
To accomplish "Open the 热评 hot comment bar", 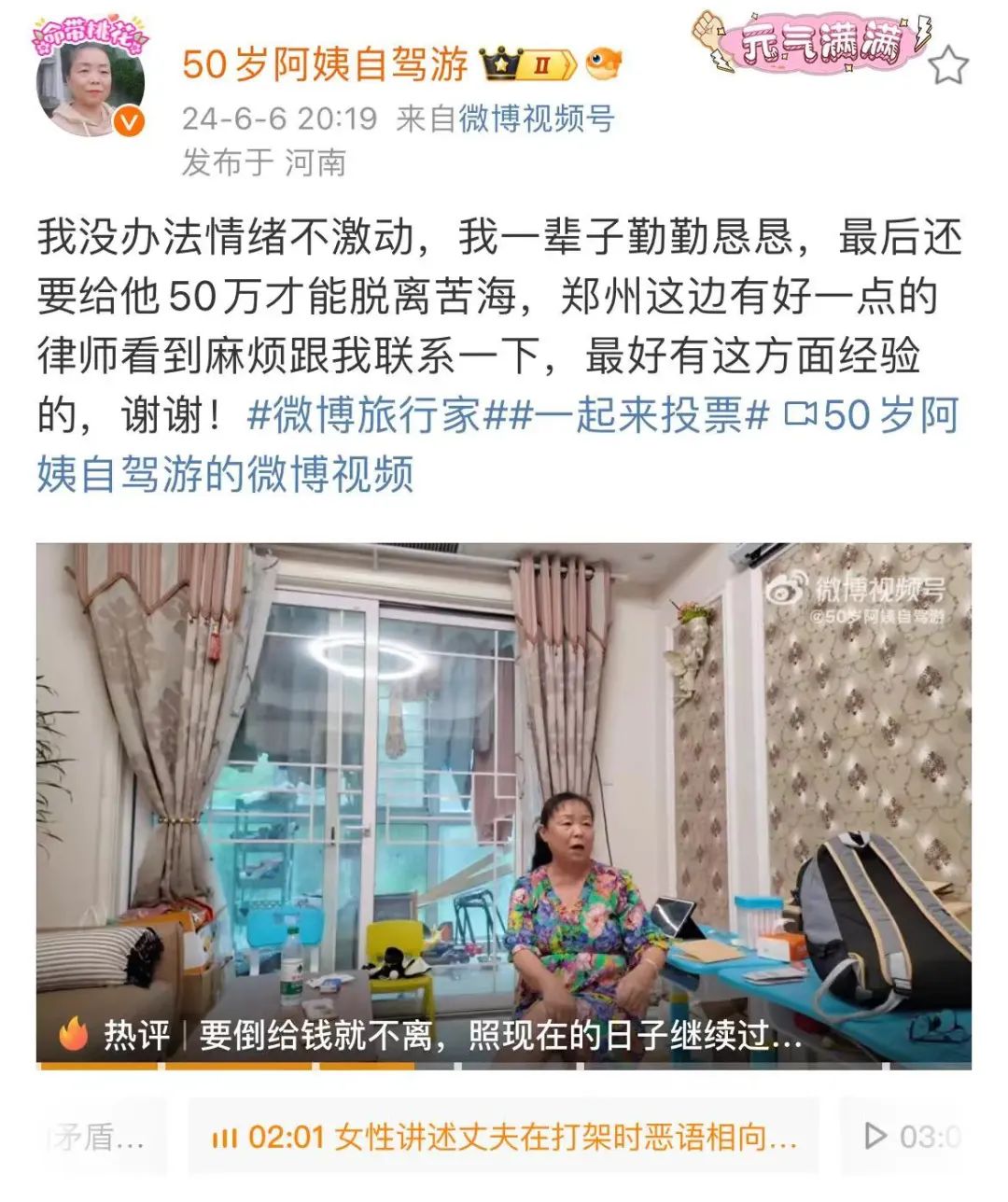I will [429, 1037].
